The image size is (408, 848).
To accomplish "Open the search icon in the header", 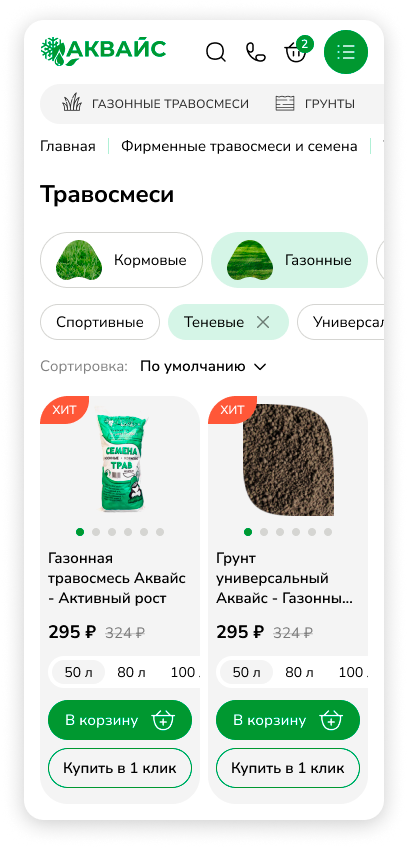I will pos(215,52).
